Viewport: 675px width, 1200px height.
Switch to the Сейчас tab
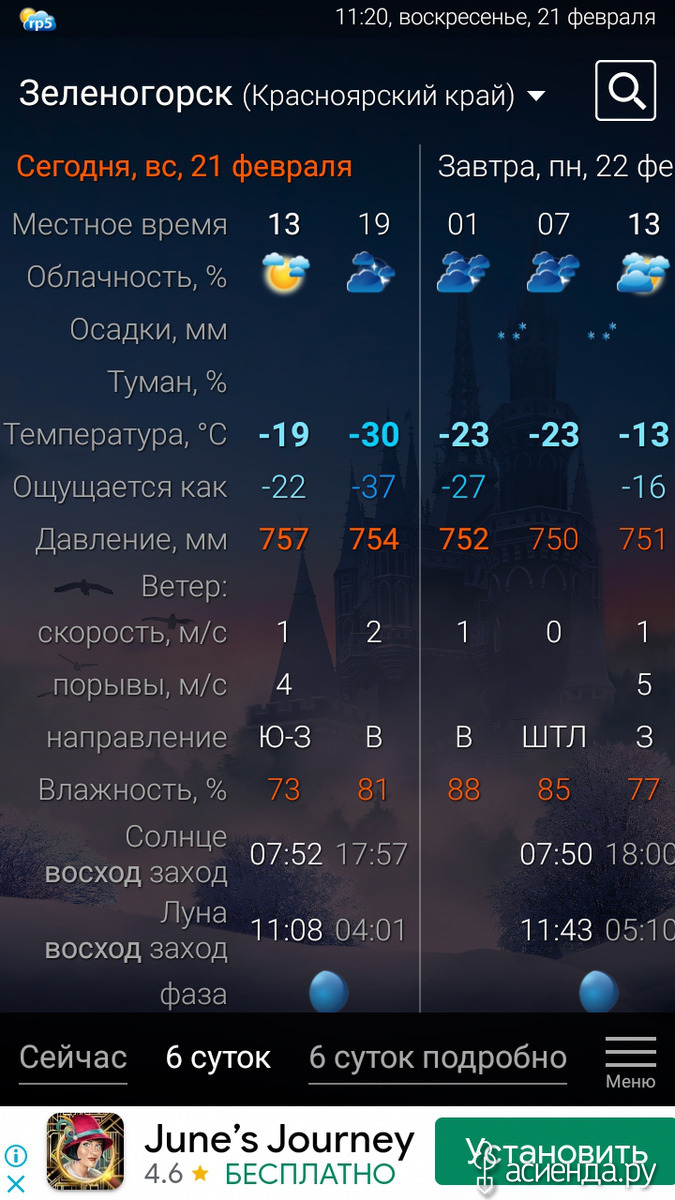(73, 1057)
